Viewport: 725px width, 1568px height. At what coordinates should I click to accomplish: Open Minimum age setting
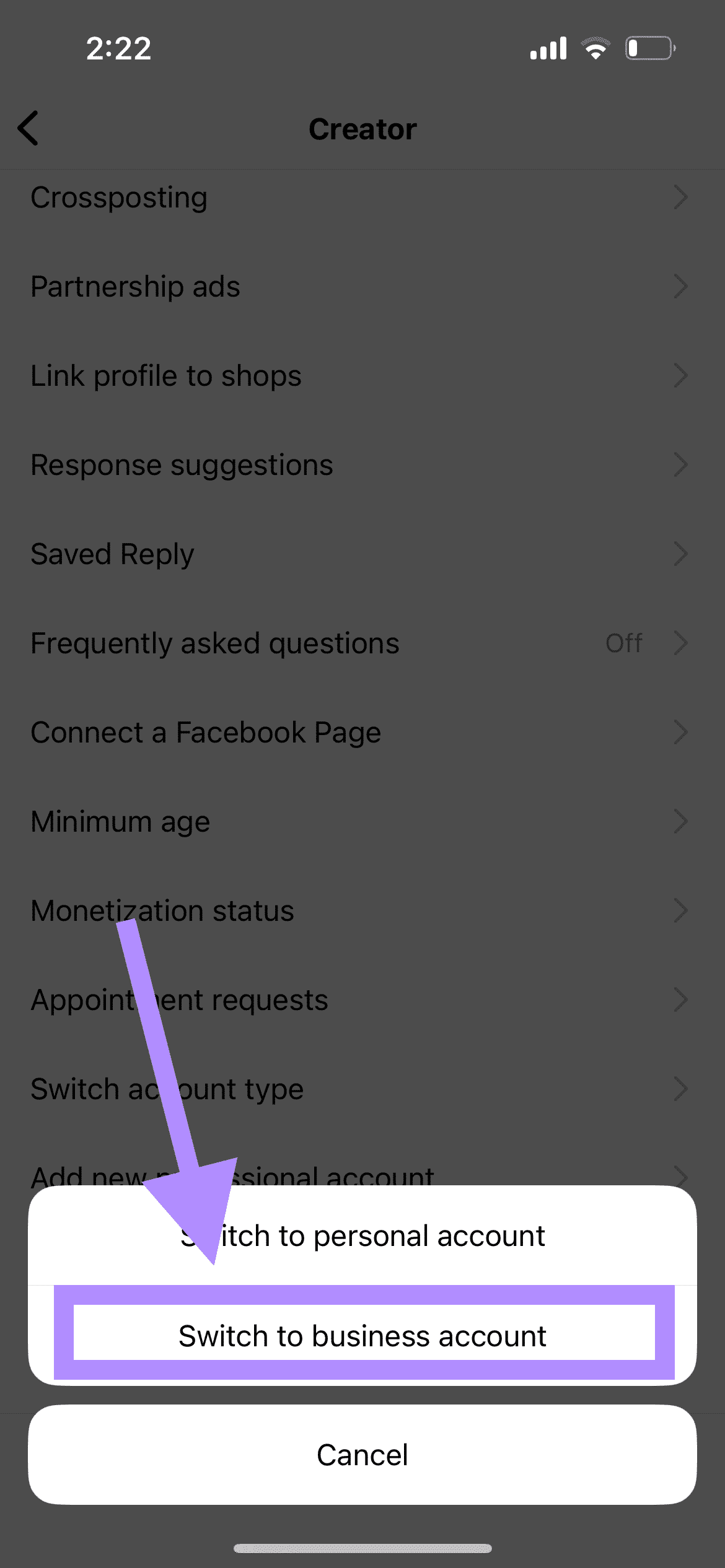(362, 822)
